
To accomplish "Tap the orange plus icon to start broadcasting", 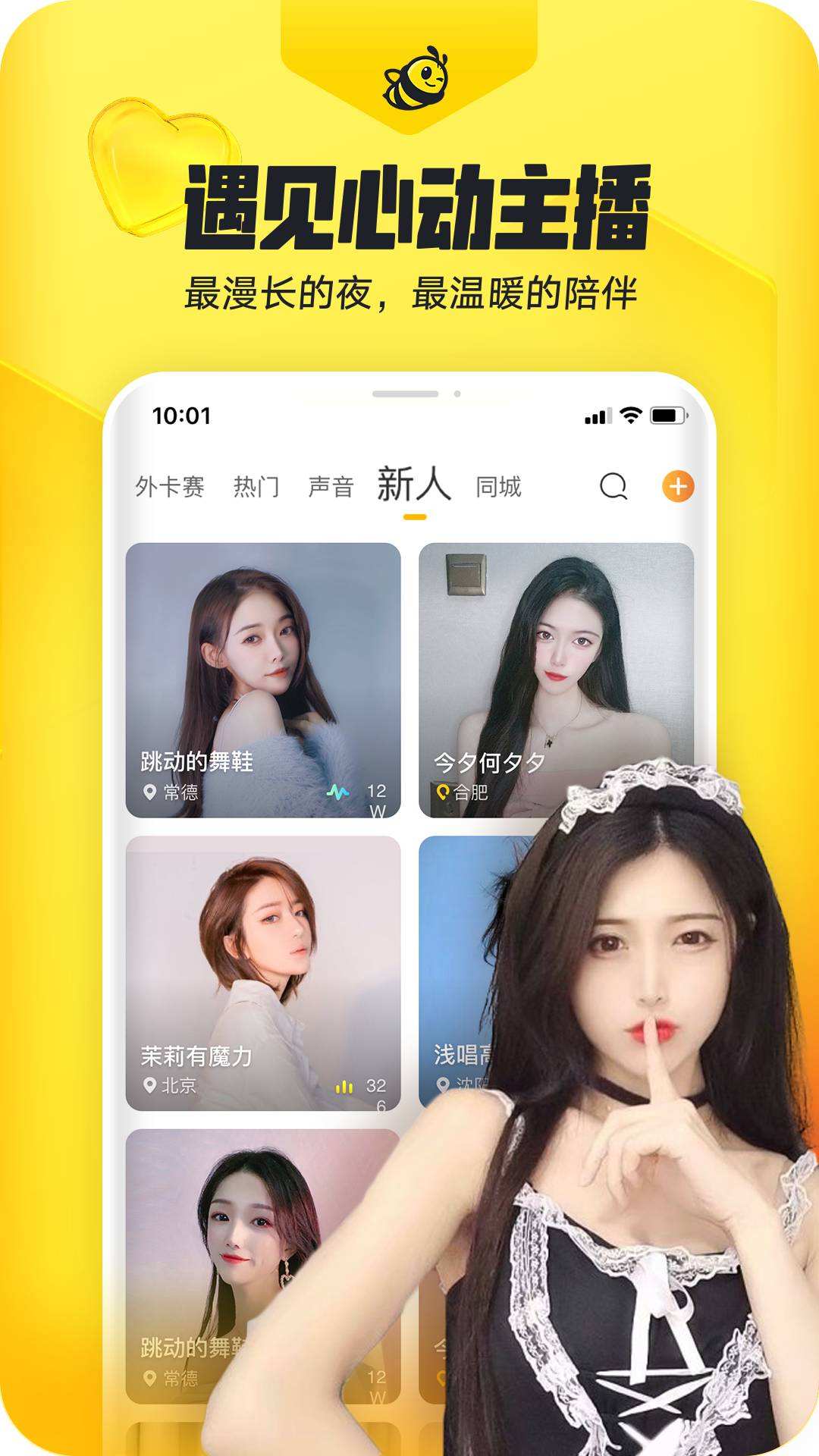I will click(x=679, y=488).
